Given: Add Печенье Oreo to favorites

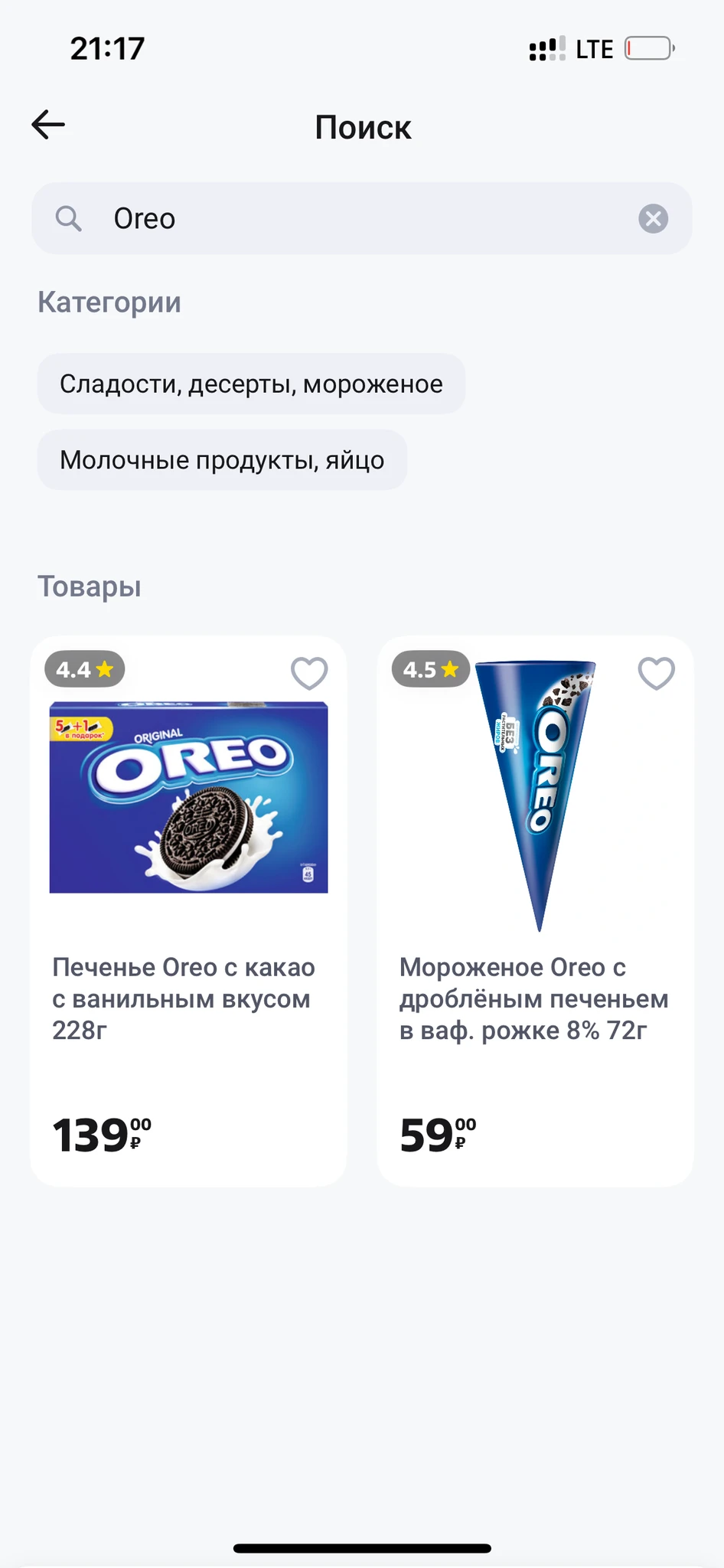Looking at the screenshot, I should 309,673.
